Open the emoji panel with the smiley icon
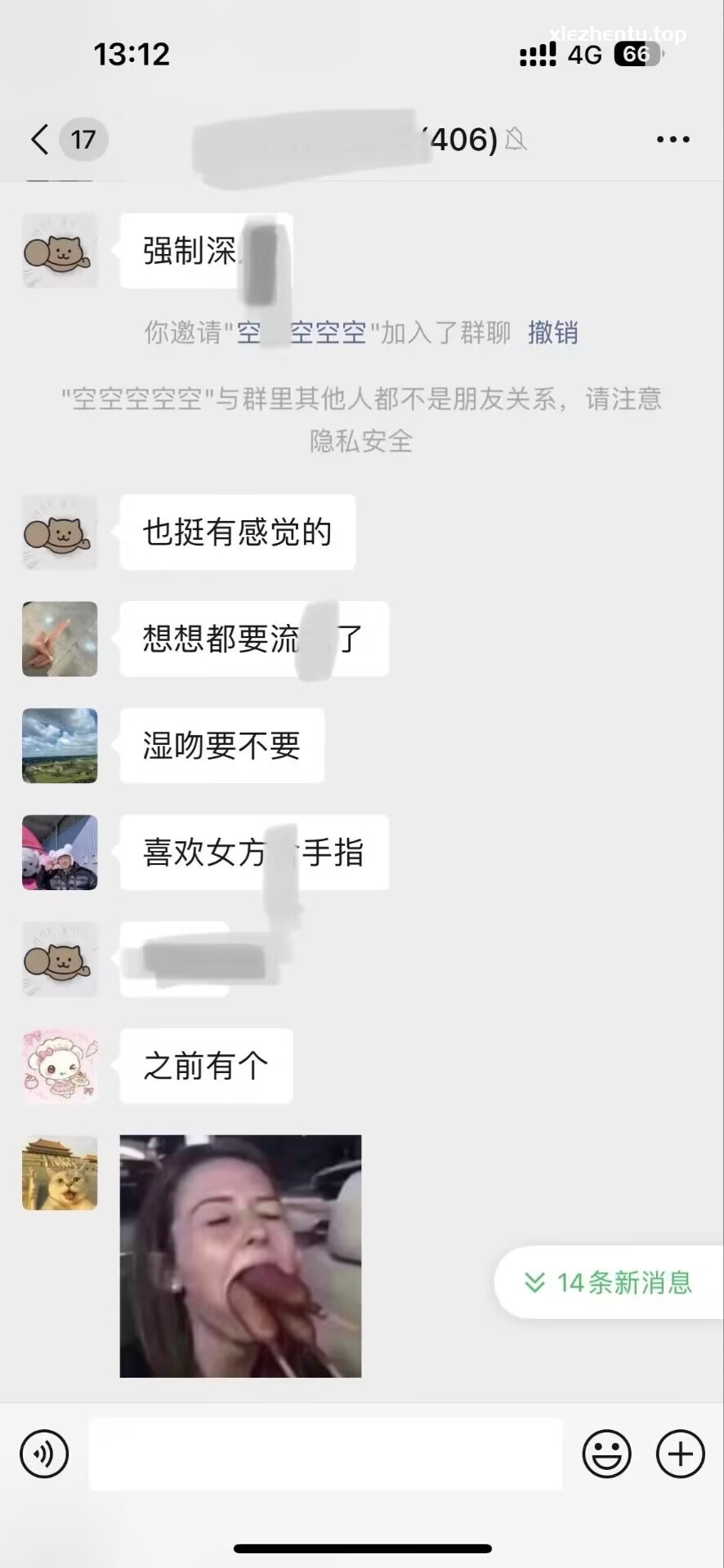 pyautogui.click(x=606, y=1454)
